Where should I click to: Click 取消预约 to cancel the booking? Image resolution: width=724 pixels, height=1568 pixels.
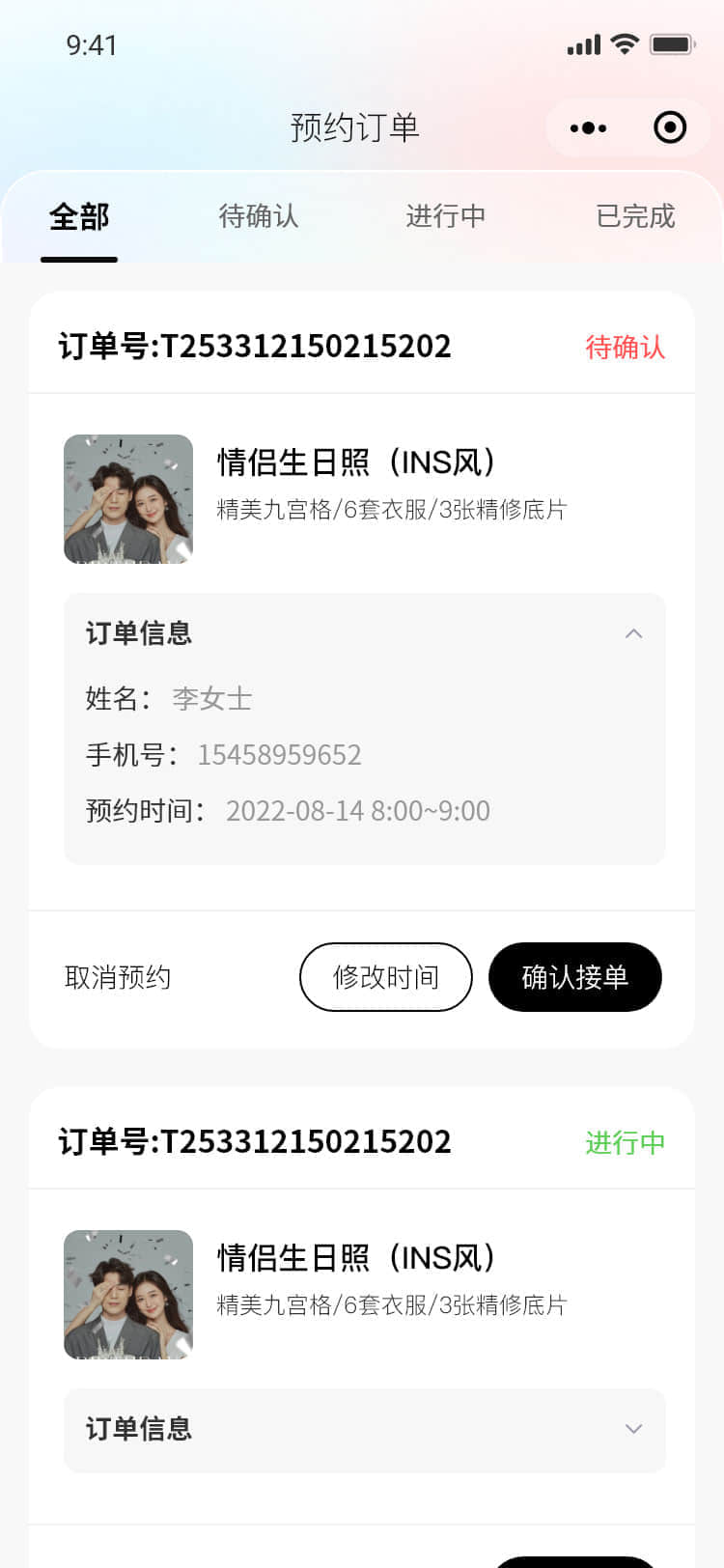click(118, 977)
